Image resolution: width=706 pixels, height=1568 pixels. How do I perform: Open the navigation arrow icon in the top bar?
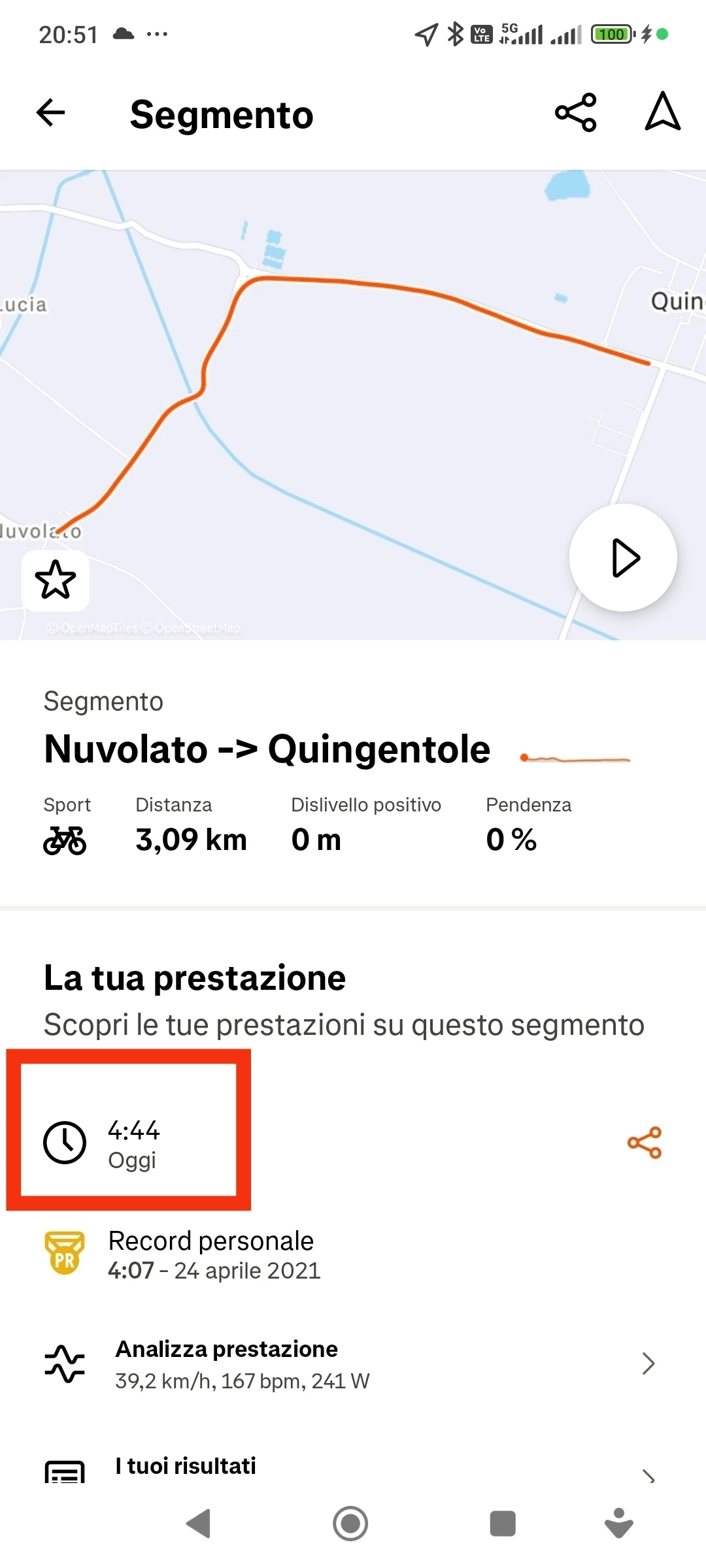662,112
